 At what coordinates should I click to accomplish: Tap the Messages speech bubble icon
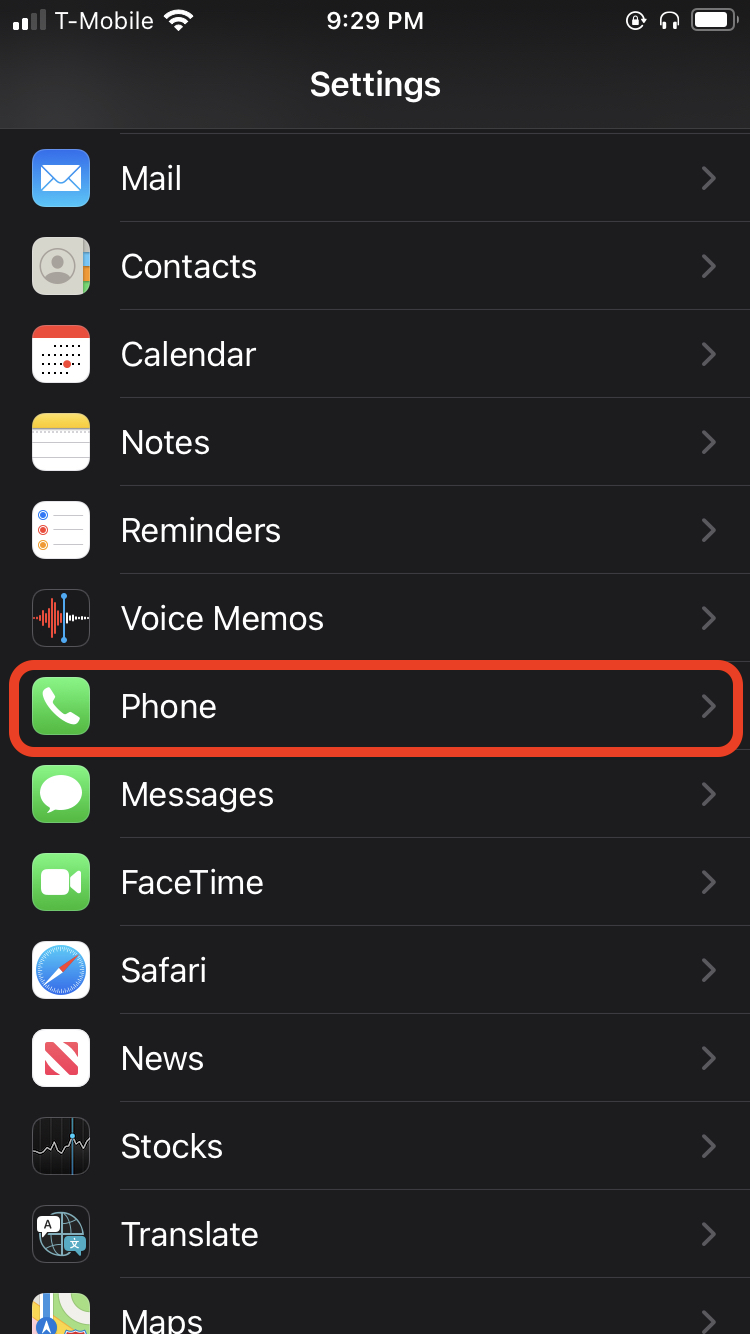60,794
